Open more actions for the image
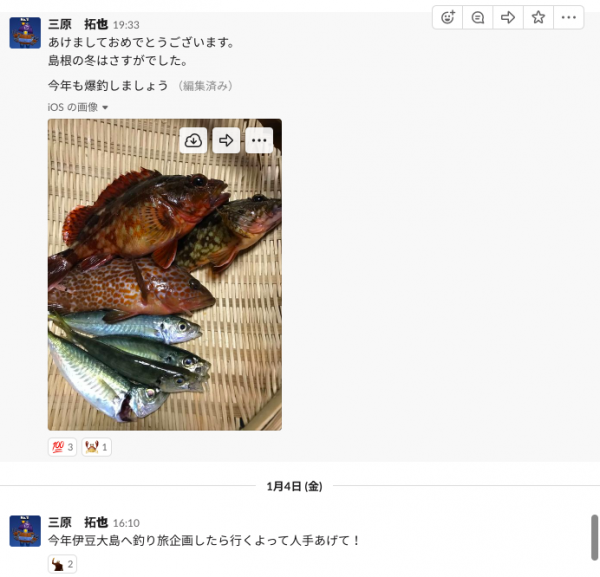600x577 pixels. (x=259, y=140)
